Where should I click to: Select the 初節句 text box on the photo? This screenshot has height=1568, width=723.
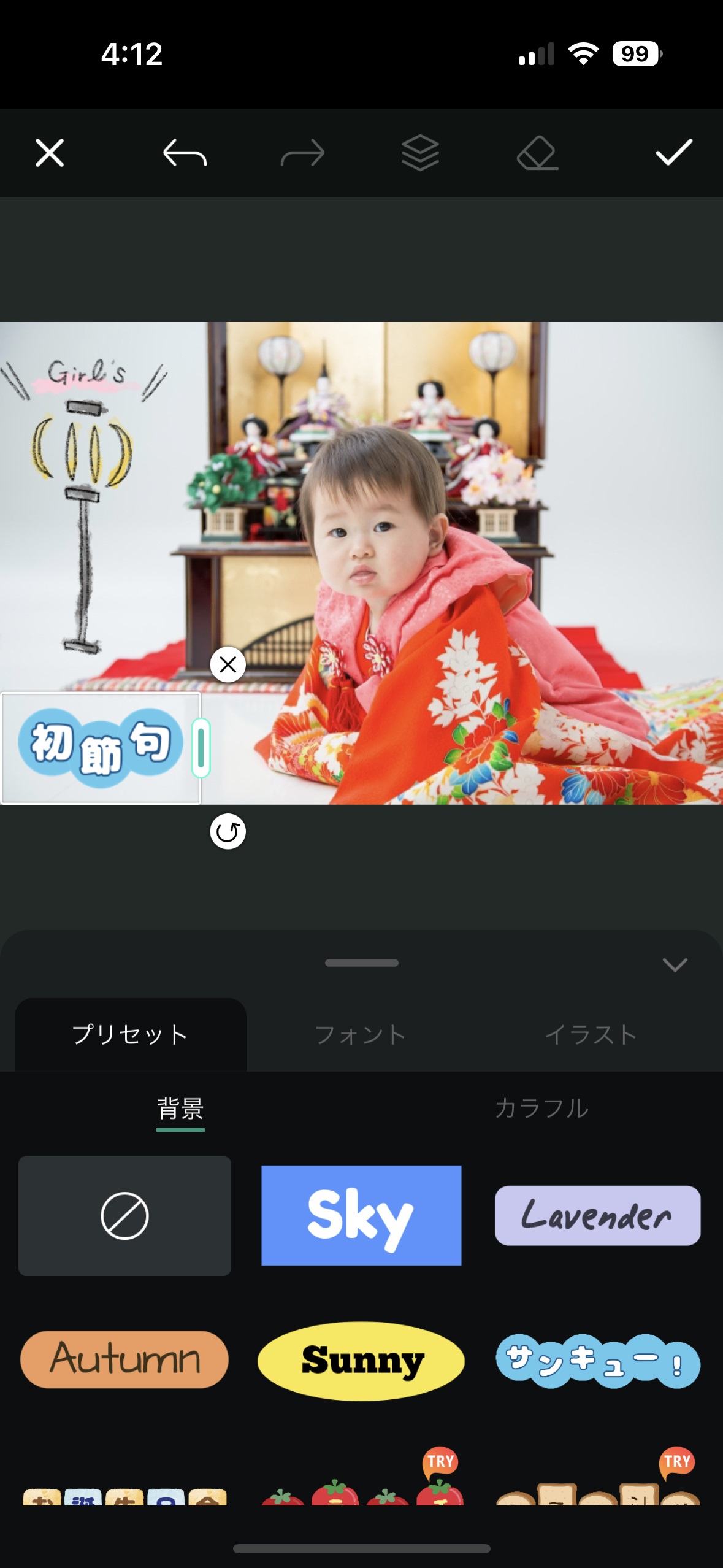click(x=101, y=747)
